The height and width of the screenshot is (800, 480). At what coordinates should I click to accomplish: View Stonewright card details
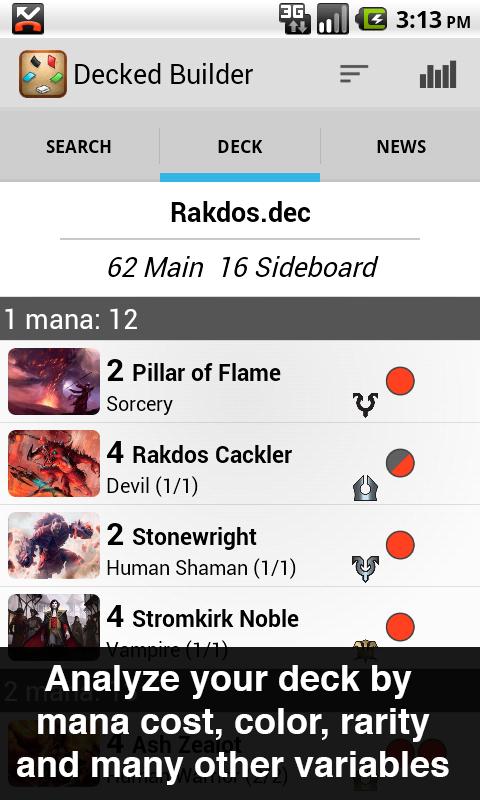pyautogui.click(x=240, y=546)
